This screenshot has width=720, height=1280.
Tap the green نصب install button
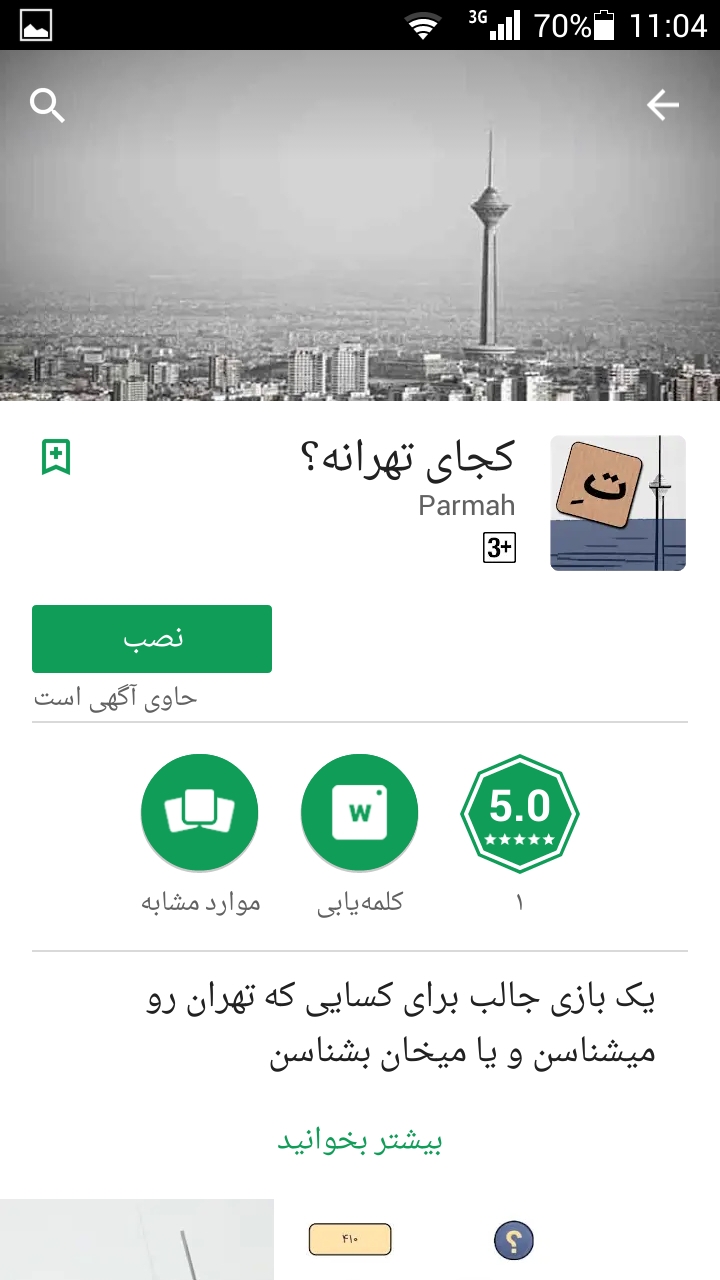pyautogui.click(x=152, y=639)
